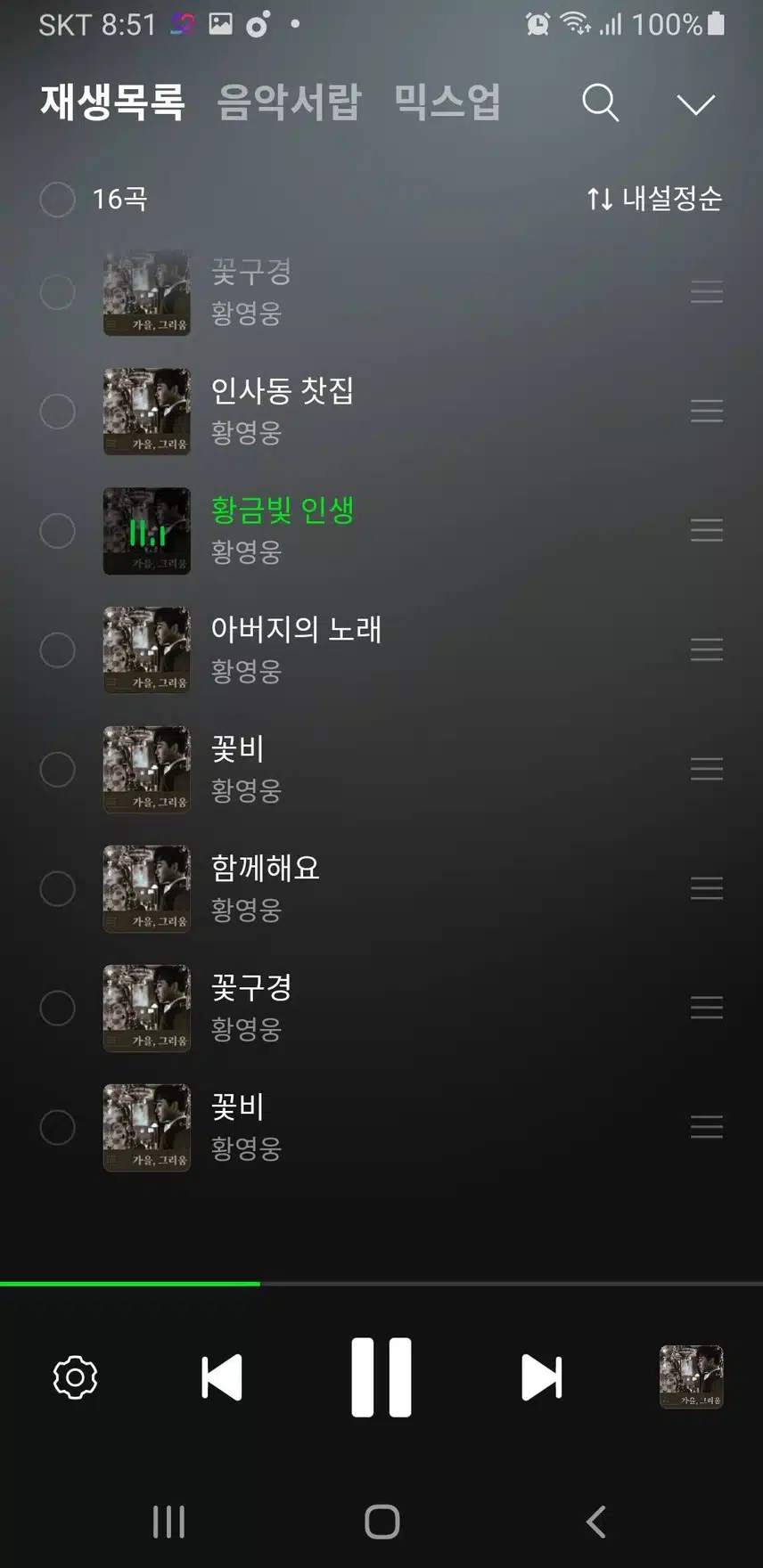Tap the playback progress bar
Screen dimensions: 763x1568
pyautogui.click(x=381, y=1284)
